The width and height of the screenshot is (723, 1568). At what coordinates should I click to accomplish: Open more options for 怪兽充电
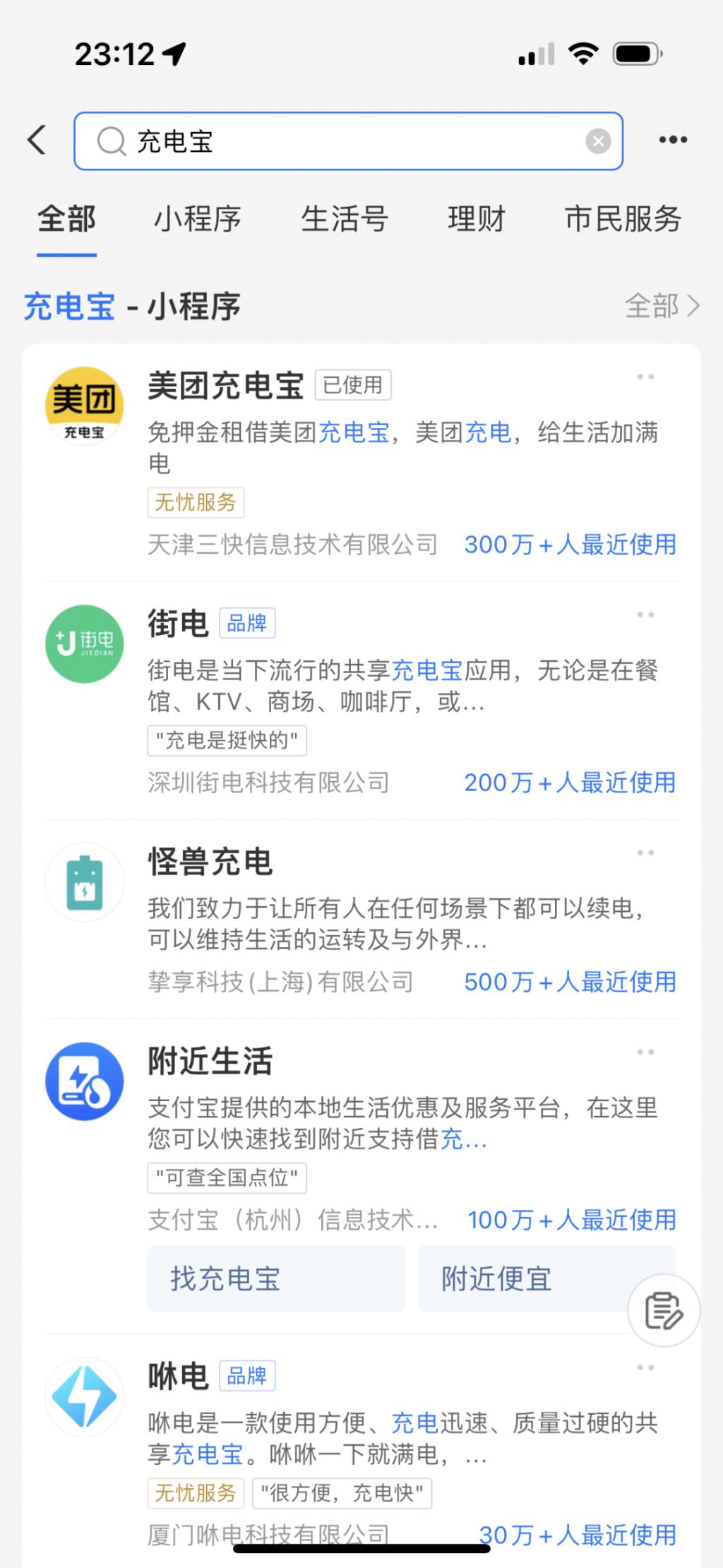coord(645,853)
